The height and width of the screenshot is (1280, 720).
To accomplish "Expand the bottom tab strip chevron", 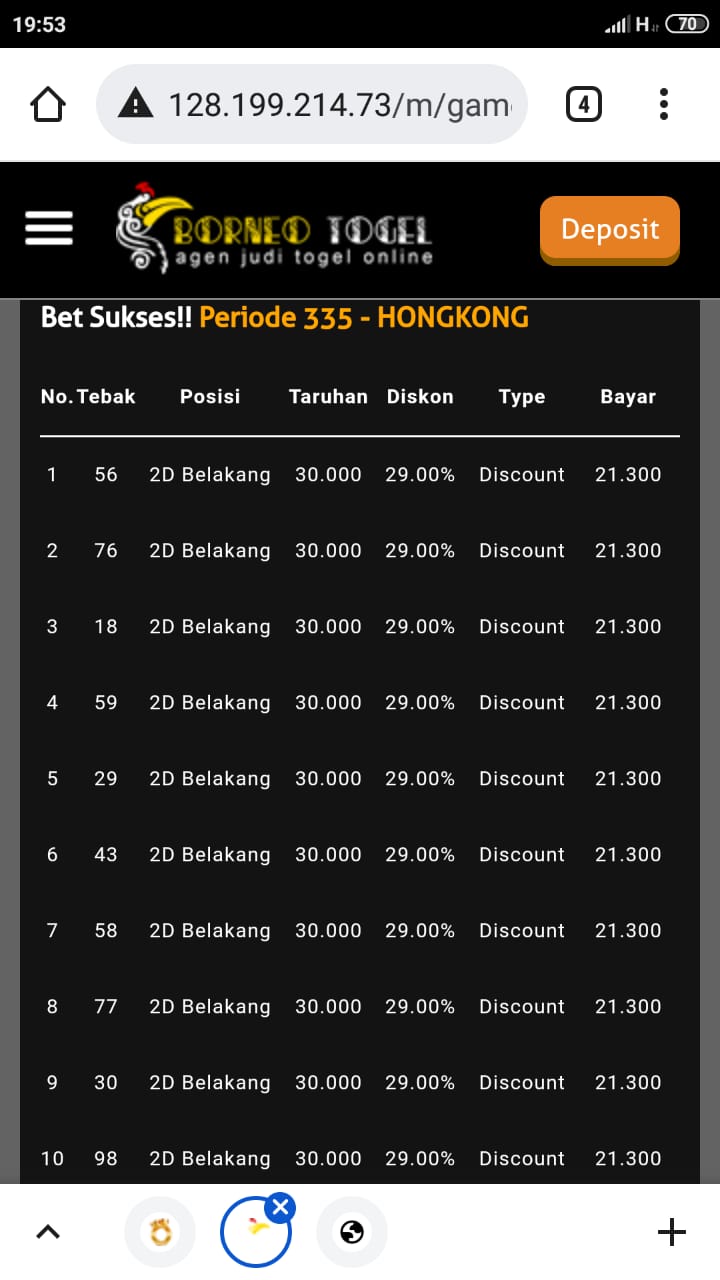I will click(48, 1232).
